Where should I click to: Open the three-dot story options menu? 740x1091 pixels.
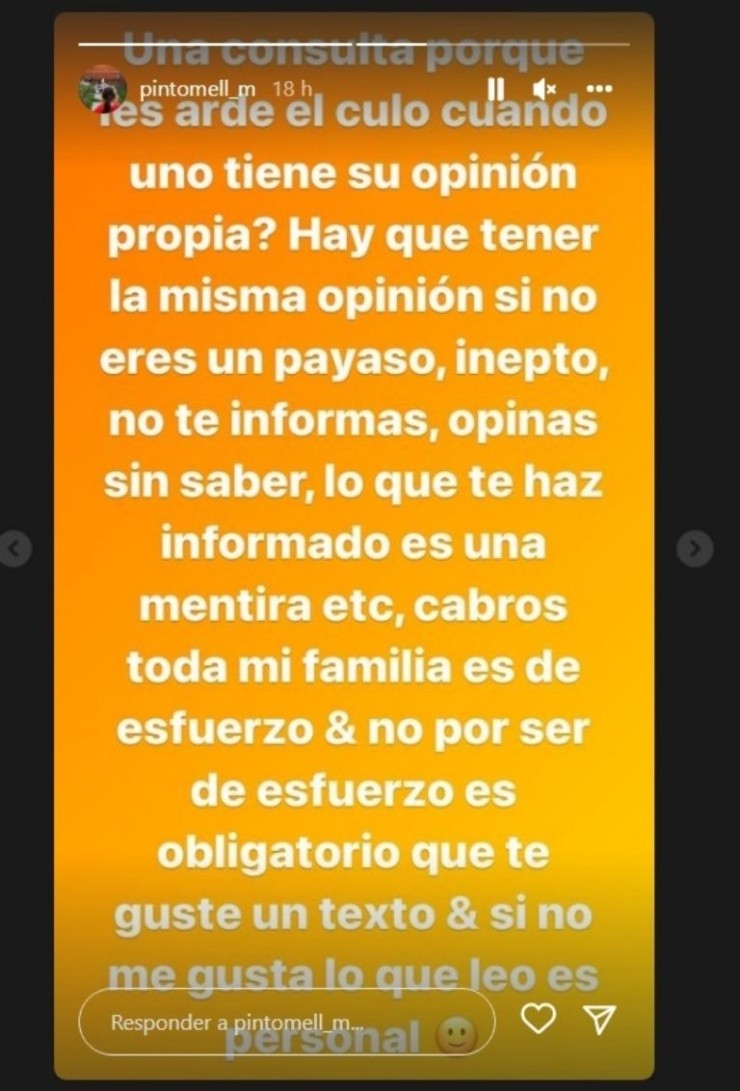coord(598,89)
